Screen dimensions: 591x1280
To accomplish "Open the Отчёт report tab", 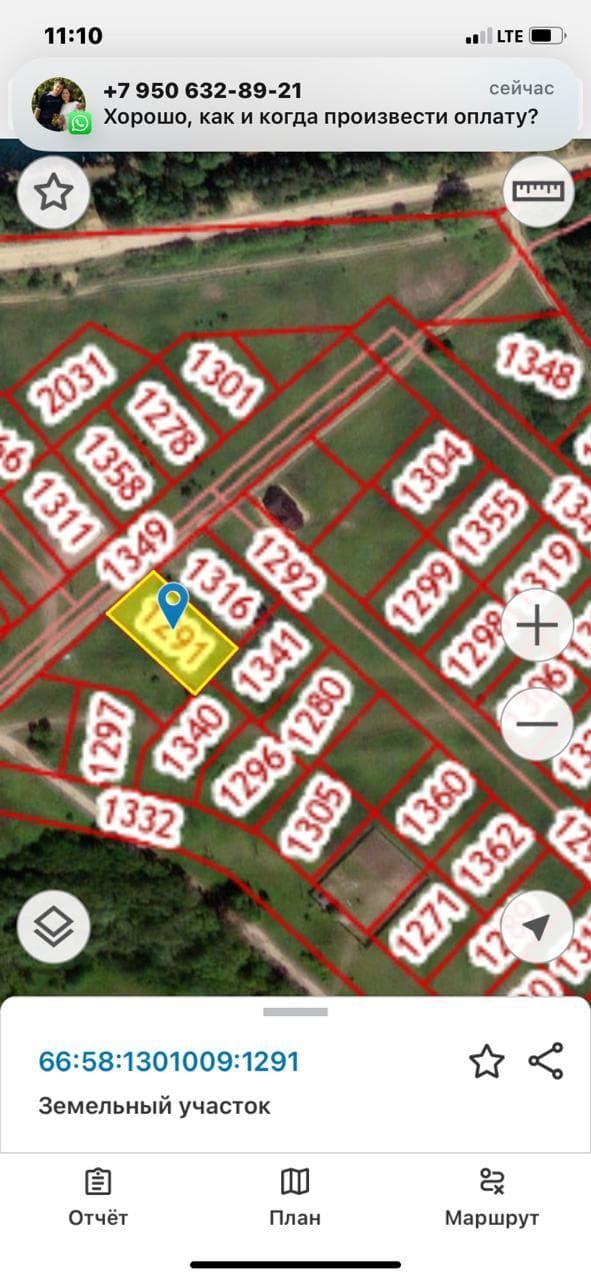I will pos(98,1198).
